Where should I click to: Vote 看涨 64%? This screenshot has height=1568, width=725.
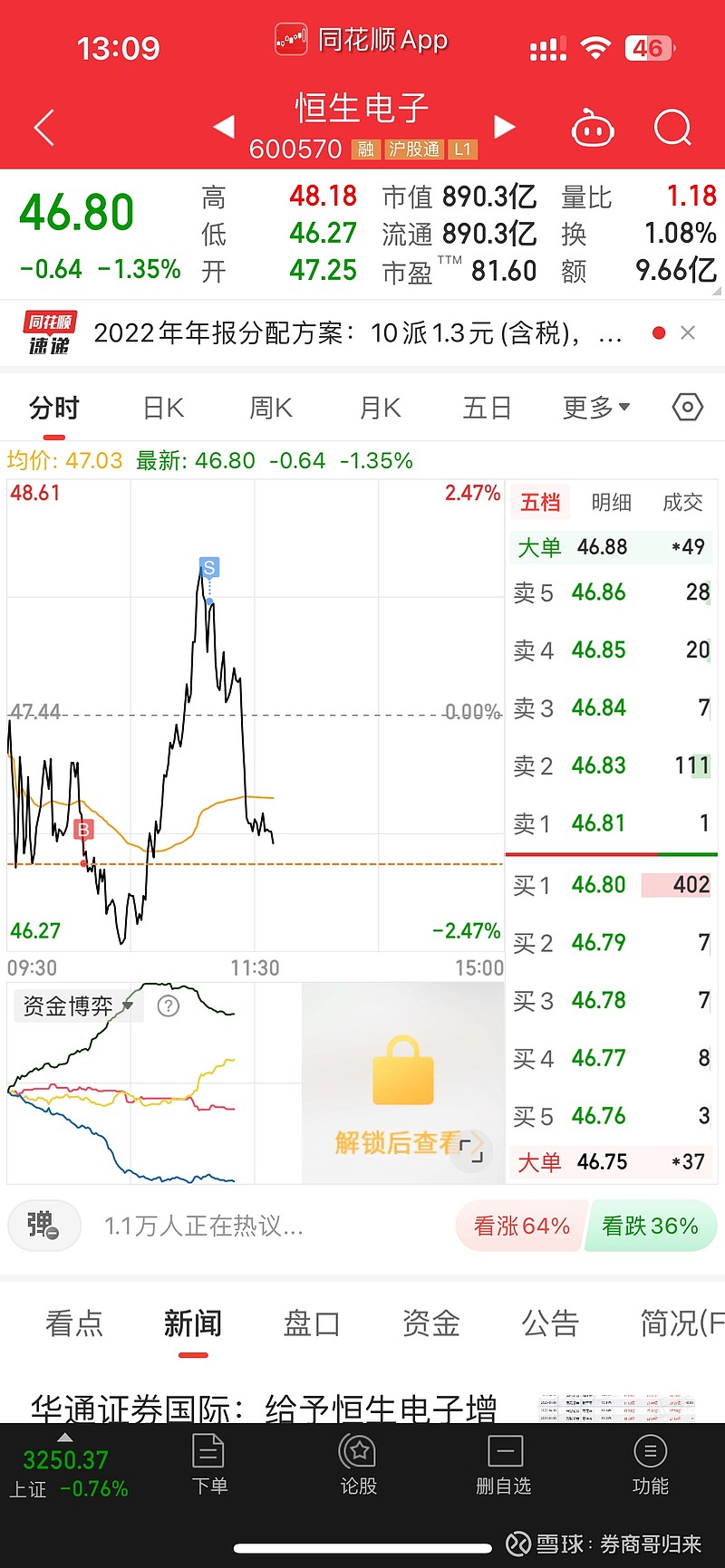point(521,1227)
